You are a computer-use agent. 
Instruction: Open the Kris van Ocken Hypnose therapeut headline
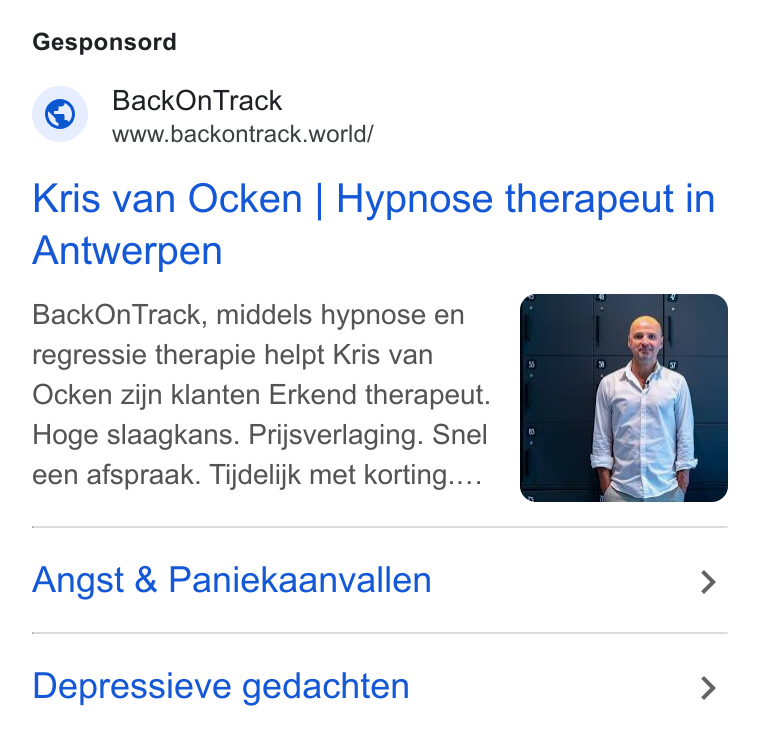(x=373, y=224)
